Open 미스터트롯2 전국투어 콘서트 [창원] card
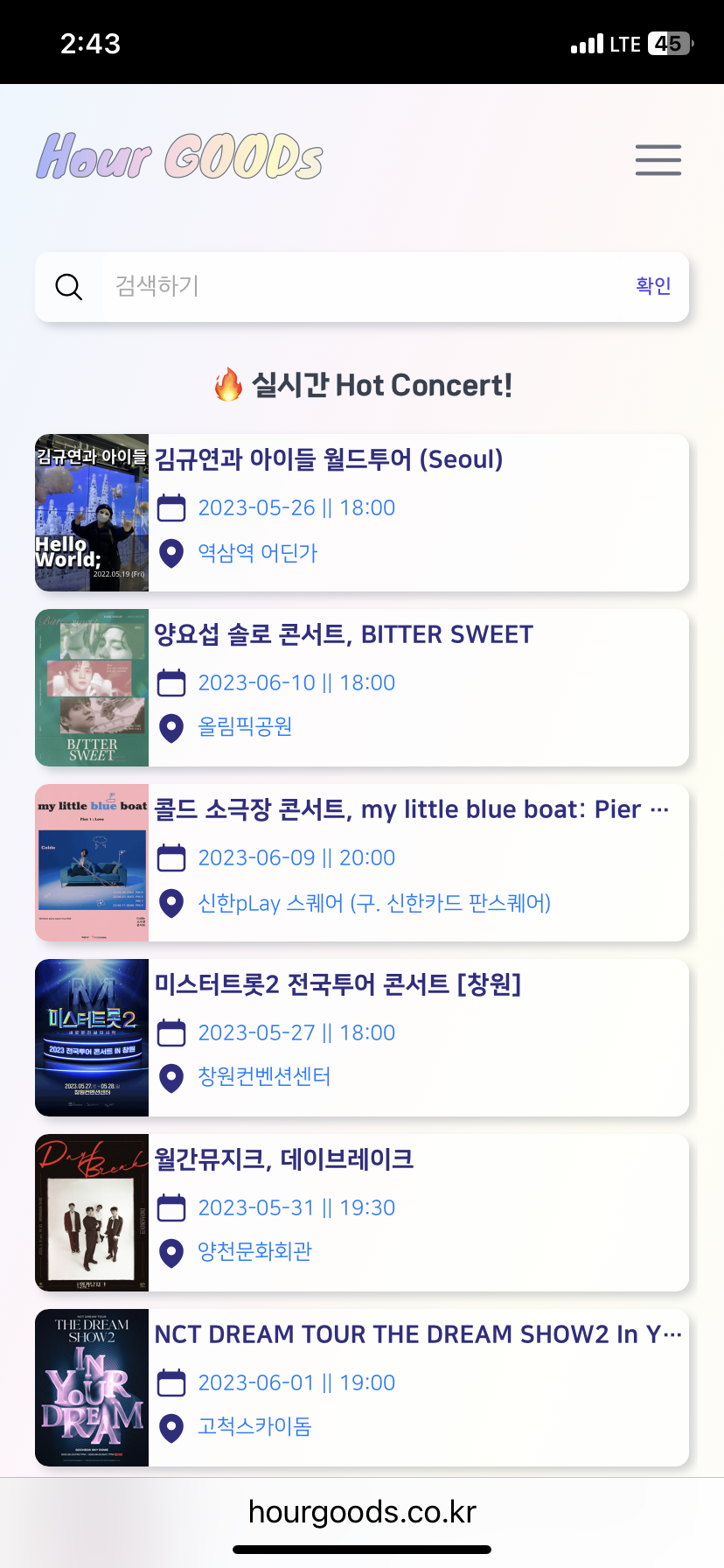The width and height of the screenshot is (724, 1568). [362, 1038]
